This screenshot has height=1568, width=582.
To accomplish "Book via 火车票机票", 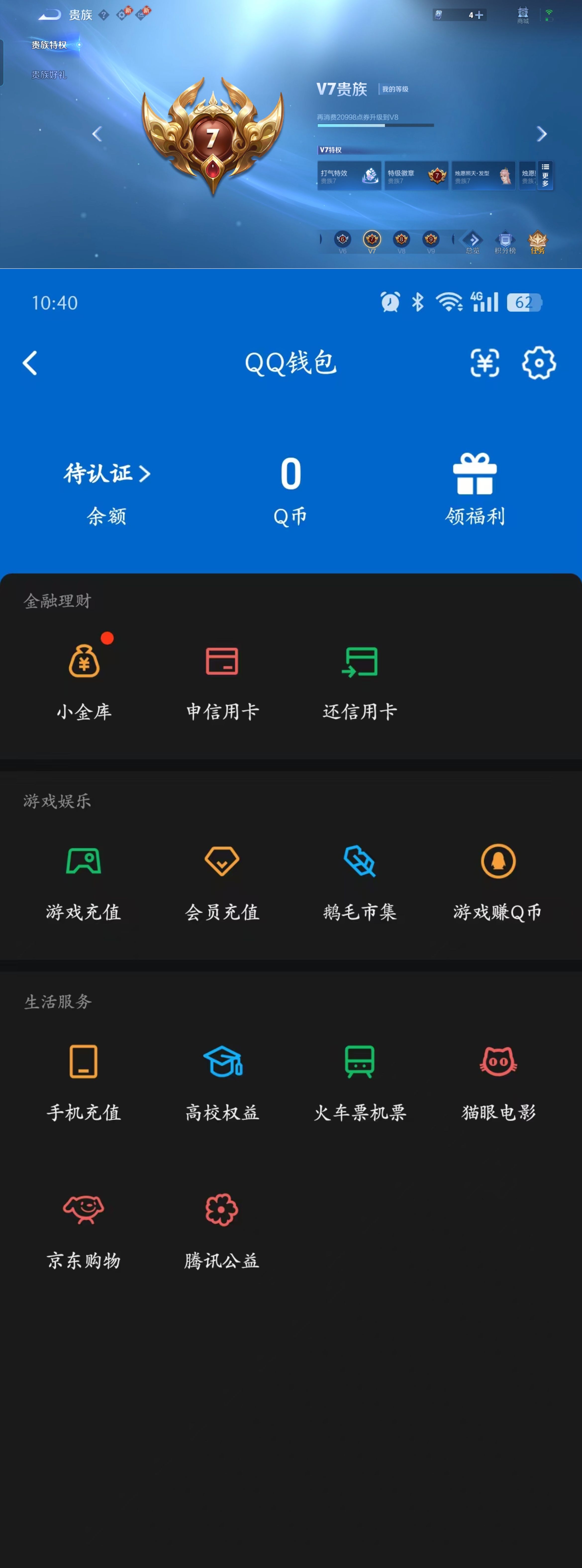I will [360, 1082].
